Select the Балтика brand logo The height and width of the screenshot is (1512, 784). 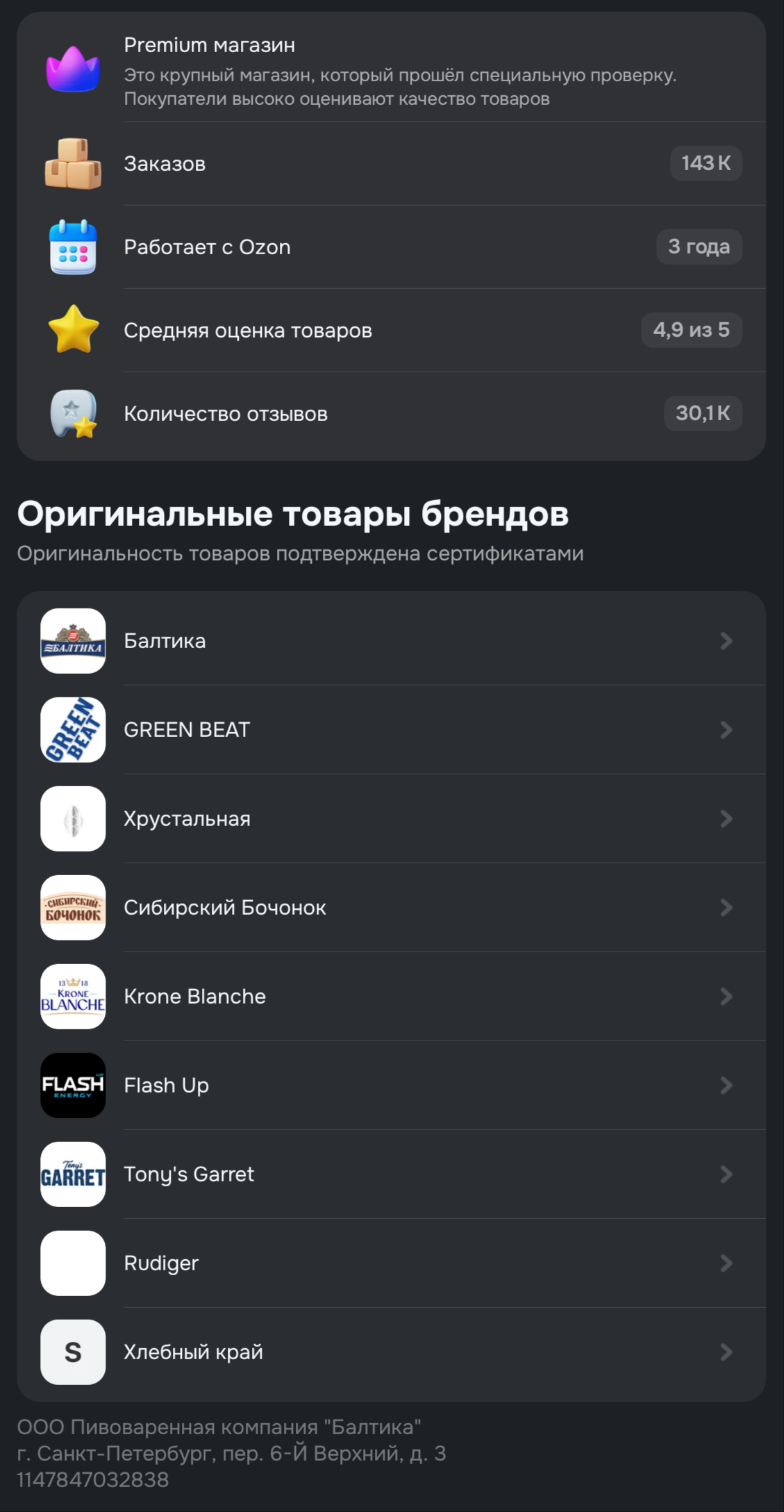click(73, 640)
